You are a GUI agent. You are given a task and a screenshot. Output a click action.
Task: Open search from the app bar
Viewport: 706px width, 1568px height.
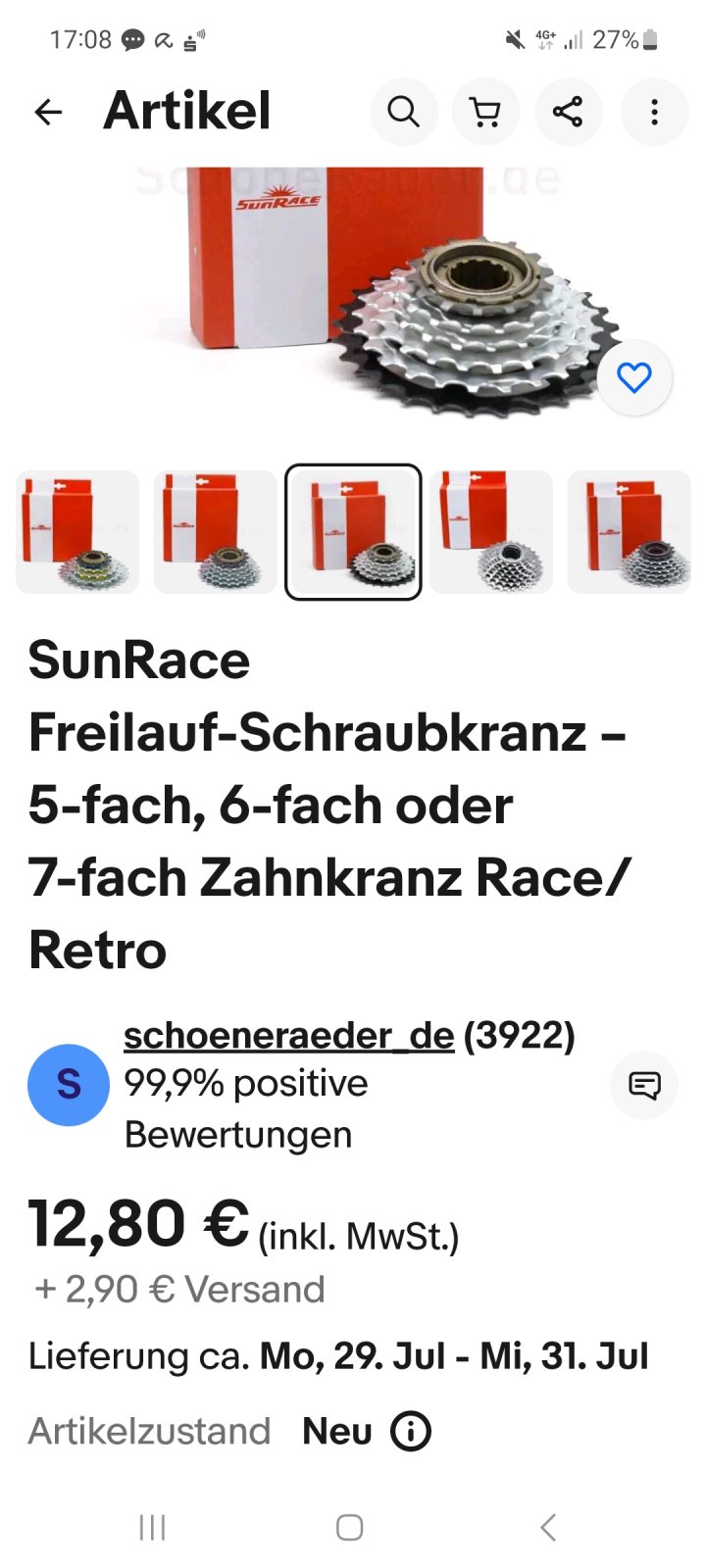pyautogui.click(x=403, y=112)
